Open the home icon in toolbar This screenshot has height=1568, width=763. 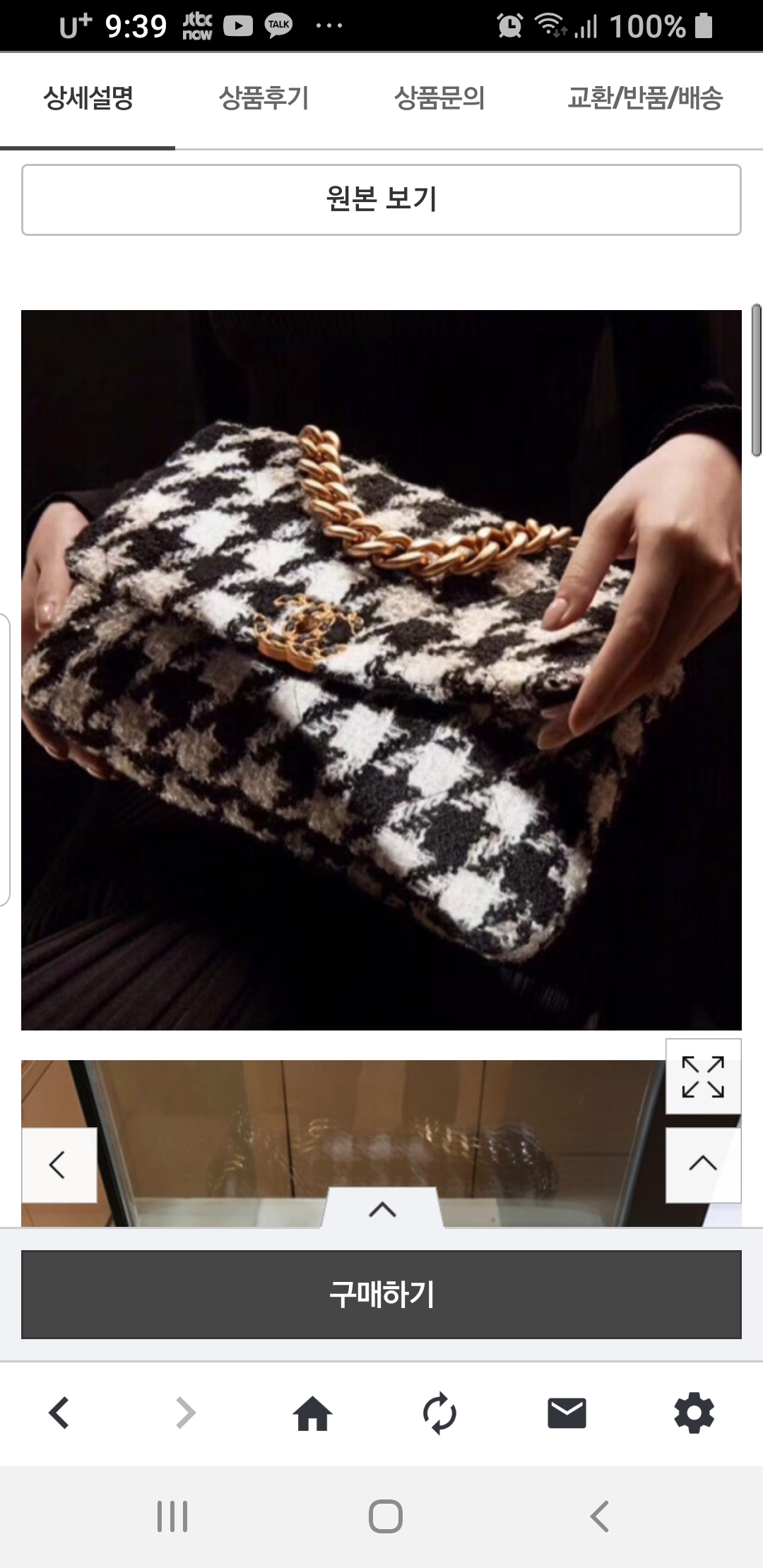point(312,1413)
